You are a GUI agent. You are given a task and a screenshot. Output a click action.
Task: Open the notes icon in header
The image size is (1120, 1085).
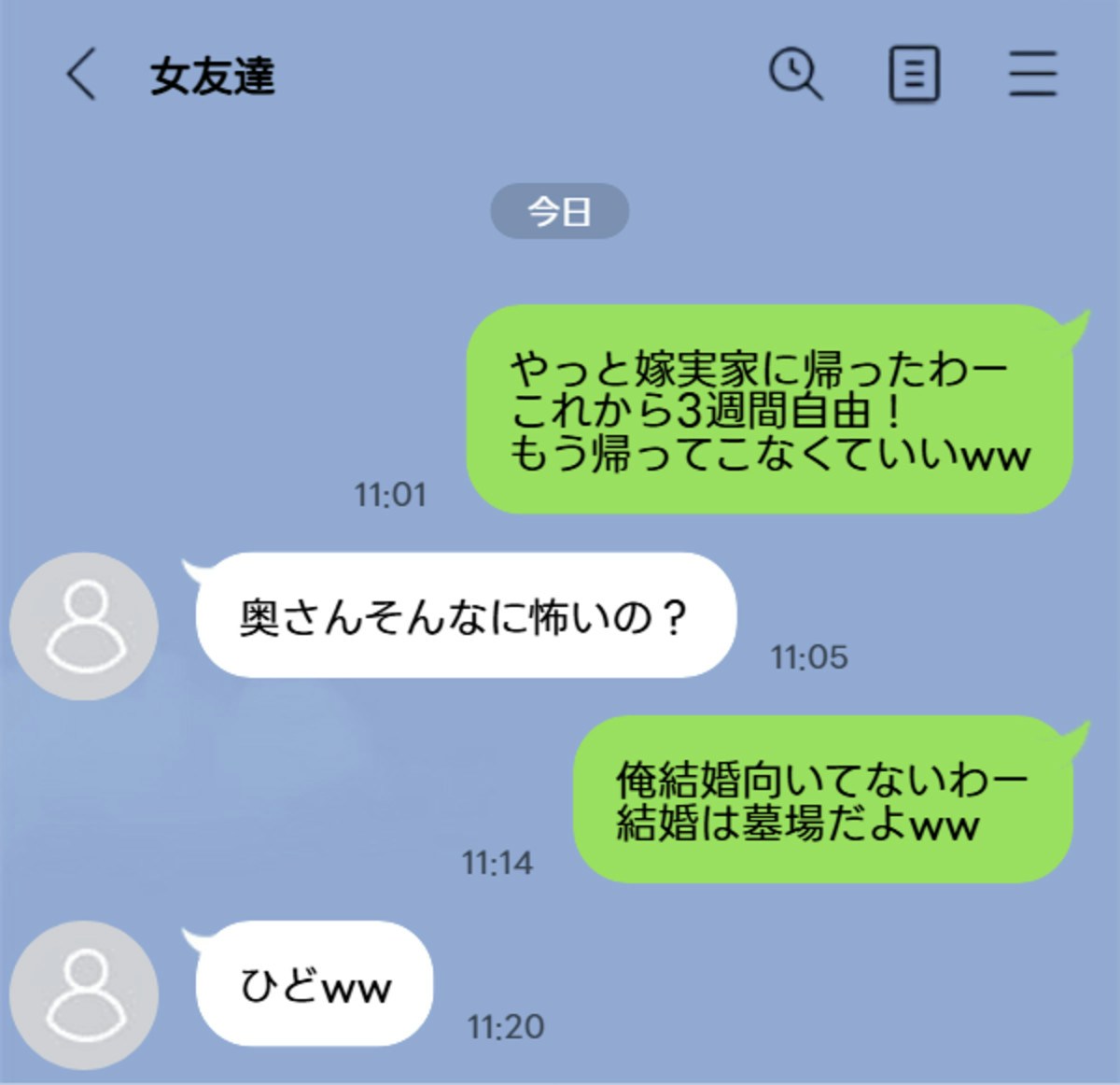click(x=913, y=75)
